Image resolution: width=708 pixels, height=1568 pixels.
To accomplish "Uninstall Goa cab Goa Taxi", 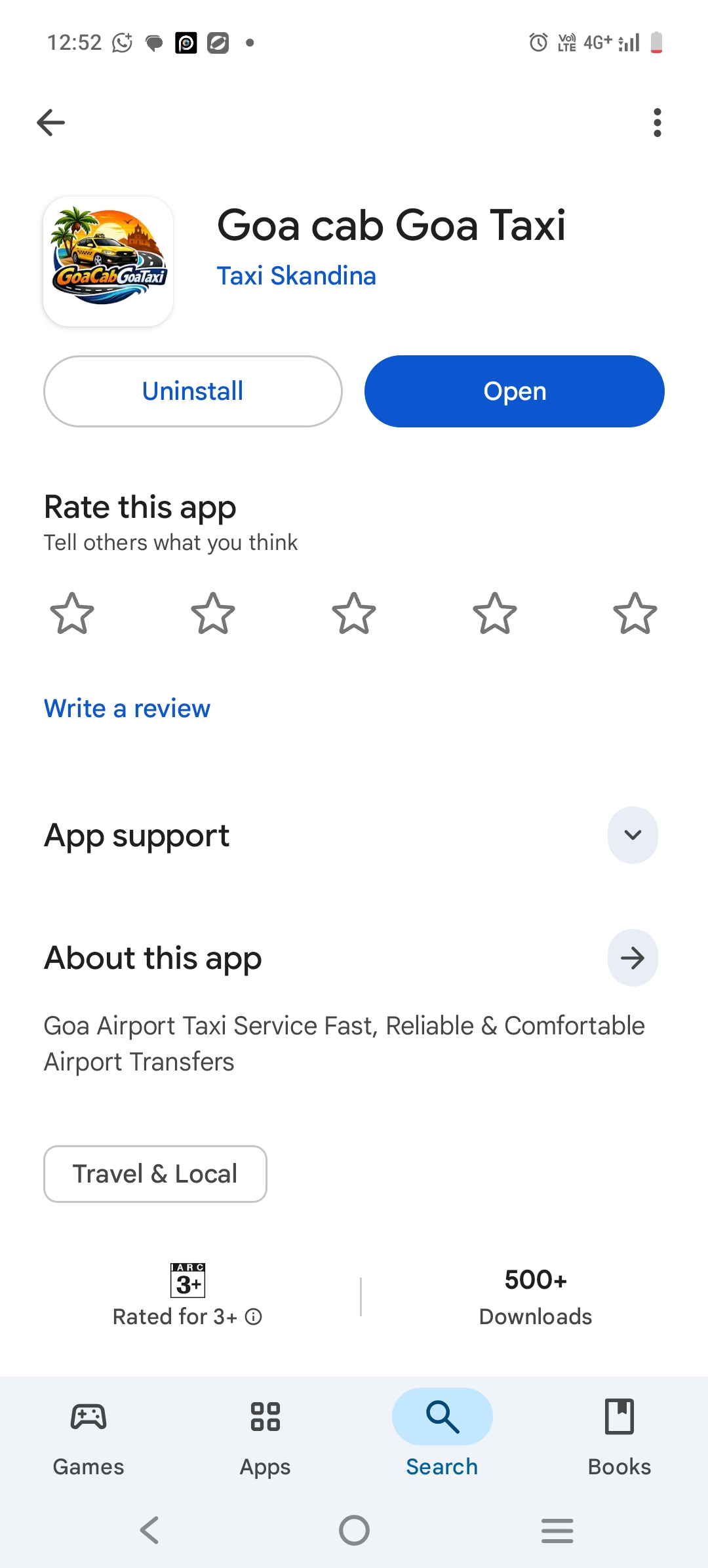I will click(193, 391).
